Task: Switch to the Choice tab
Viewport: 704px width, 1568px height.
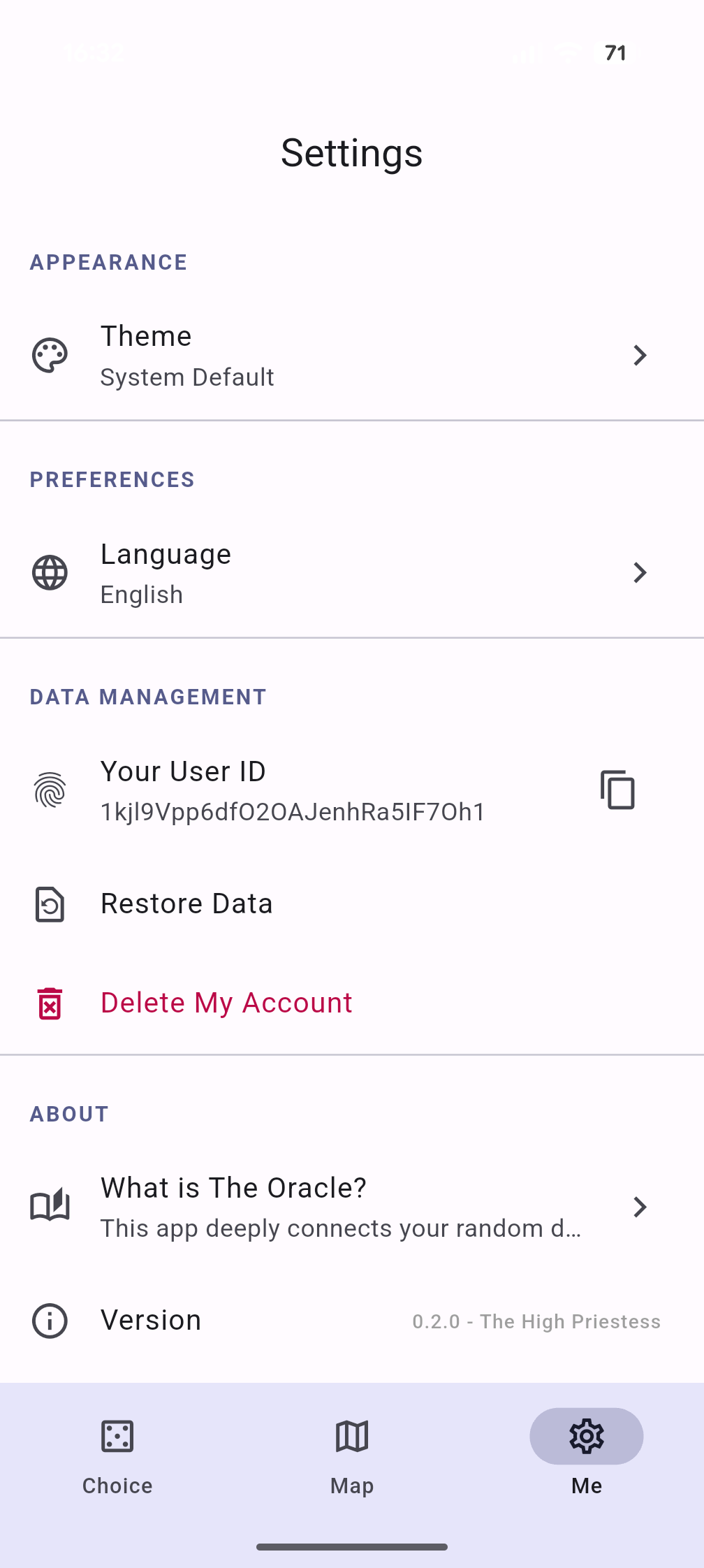Action: coord(117,1460)
